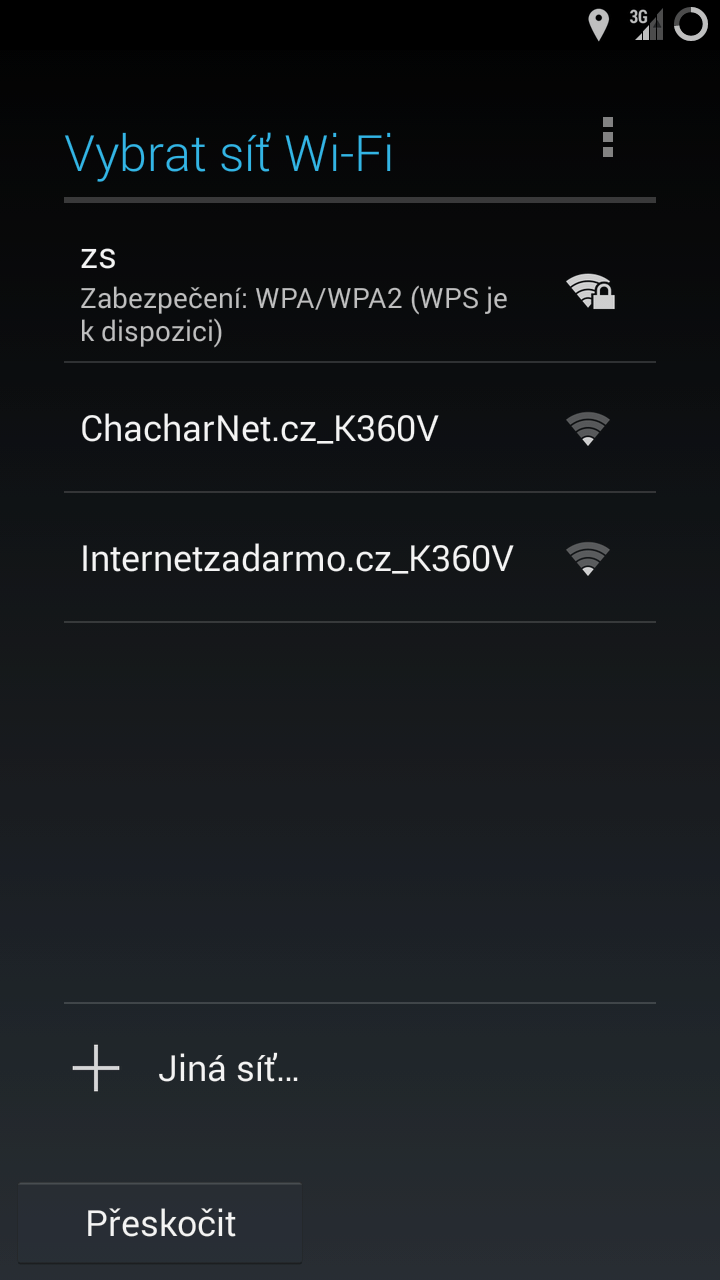The width and height of the screenshot is (720, 1280).
Task: Choose the Internetzadarmo.cz_K360V network
Action: pyautogui.click(x=360, y=557)
